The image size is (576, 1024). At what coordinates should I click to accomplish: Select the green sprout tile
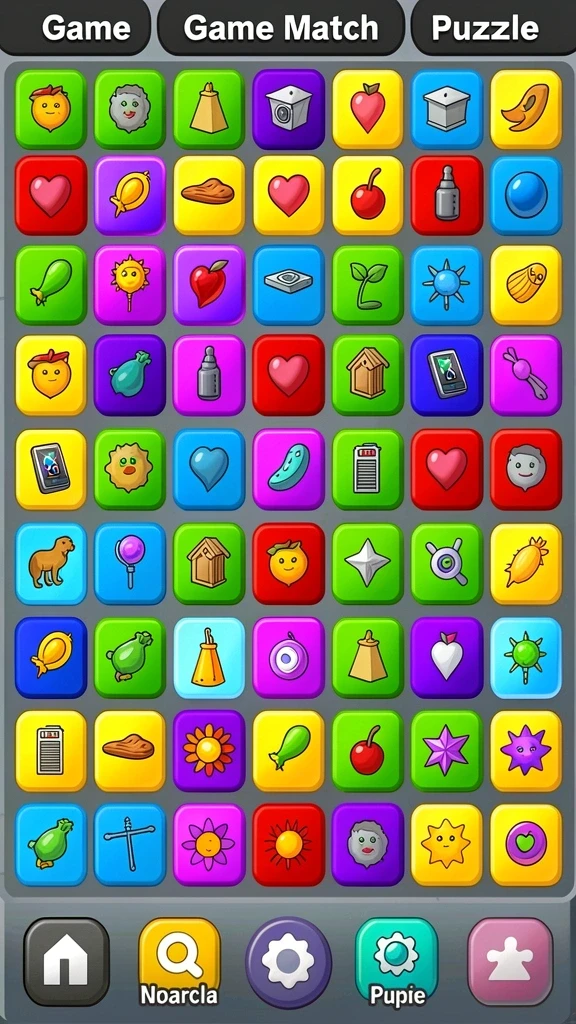click(x=368, y=285)
